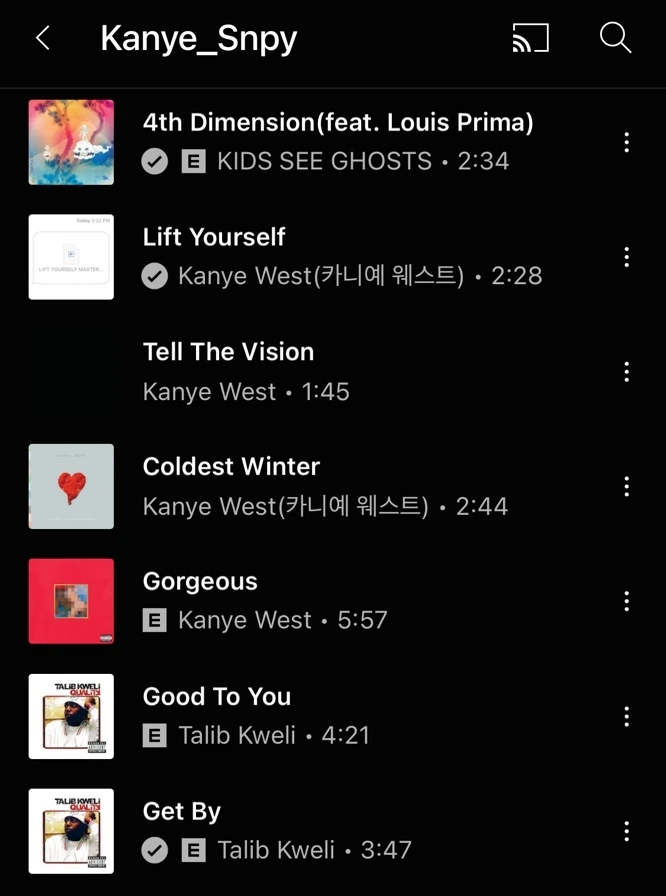Open more options for Coldest Winter
Image resolution: width=666 pixels, height=896 pixels.
click(x=627, y=486)
